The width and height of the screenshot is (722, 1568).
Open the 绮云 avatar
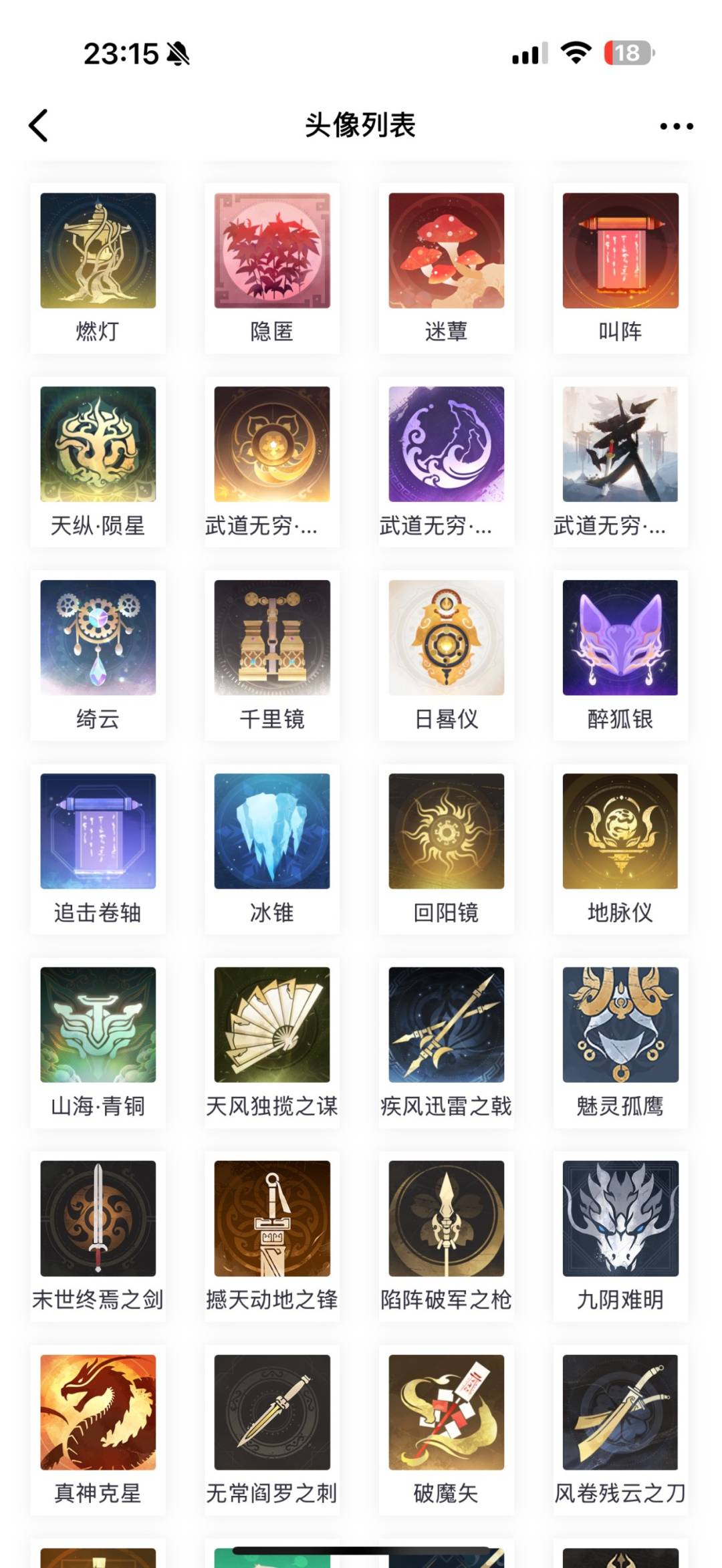tap(98, 656)
